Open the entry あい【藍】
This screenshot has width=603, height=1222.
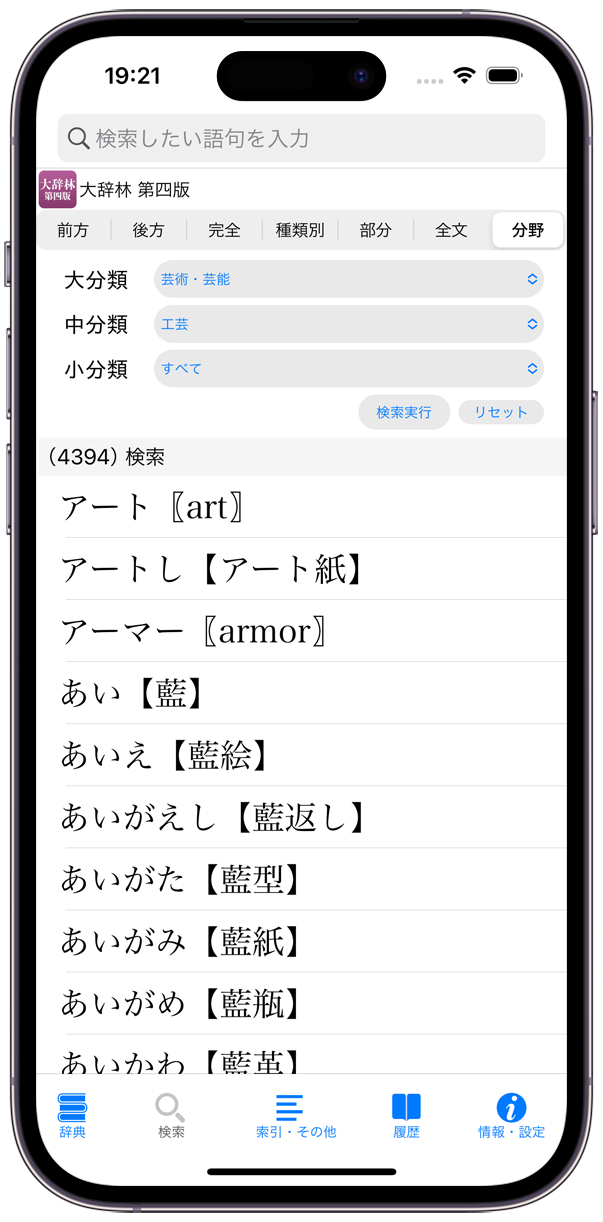click(300, 693)
